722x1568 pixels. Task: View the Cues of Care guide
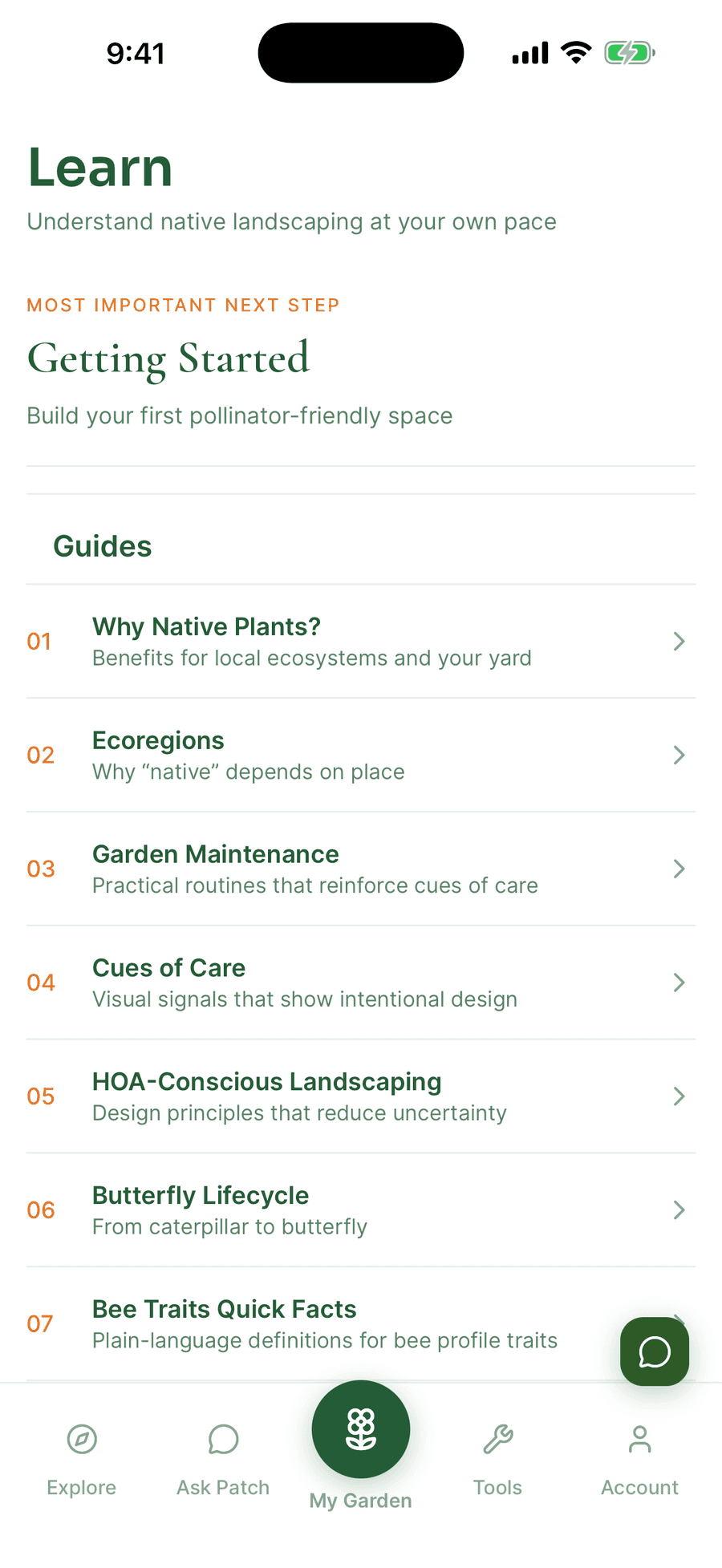361,983
